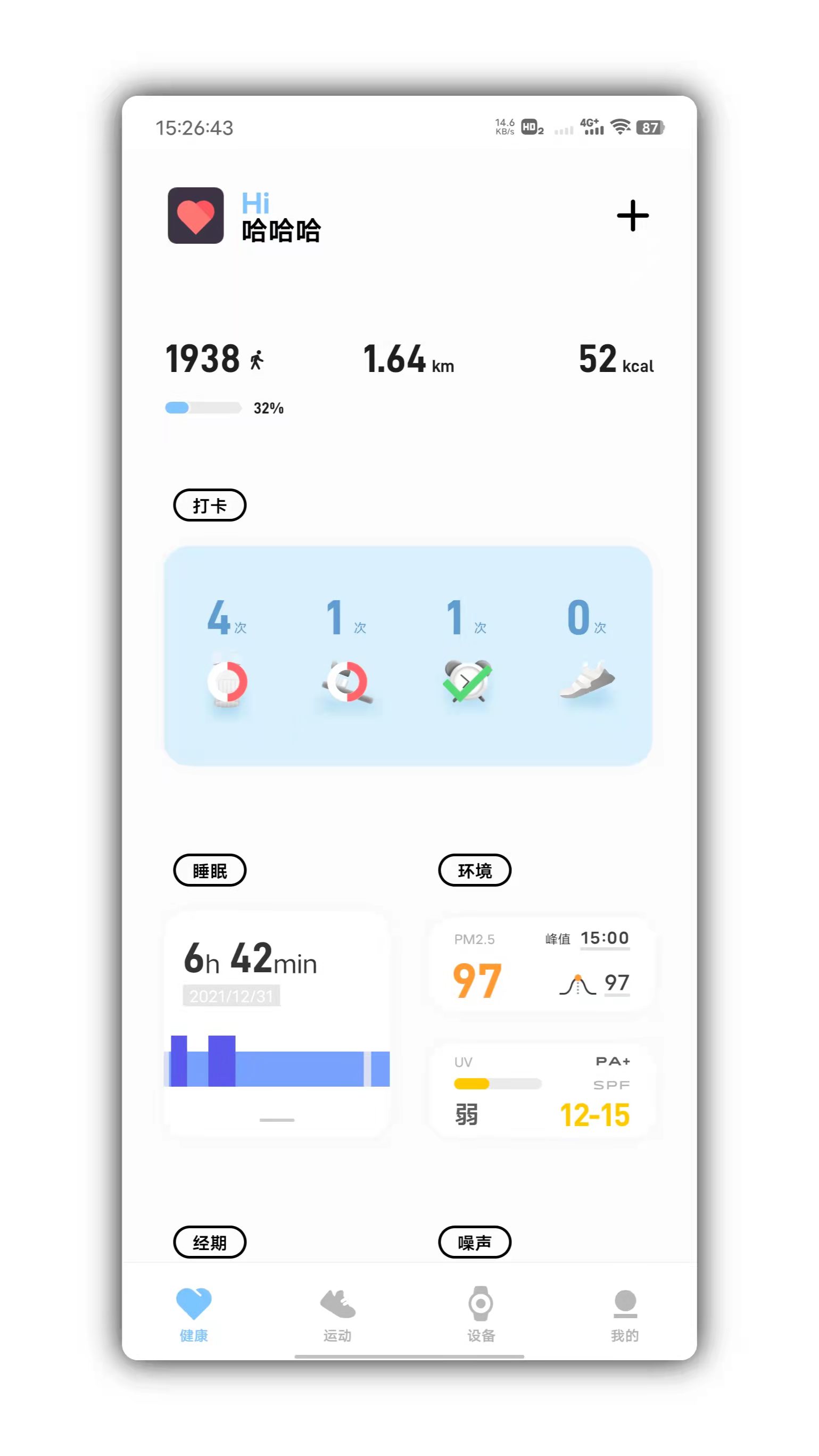The width and height of the screenshot is (819, 1456).
Task: Open the 经期 period section
Action: click(210, 1242)
